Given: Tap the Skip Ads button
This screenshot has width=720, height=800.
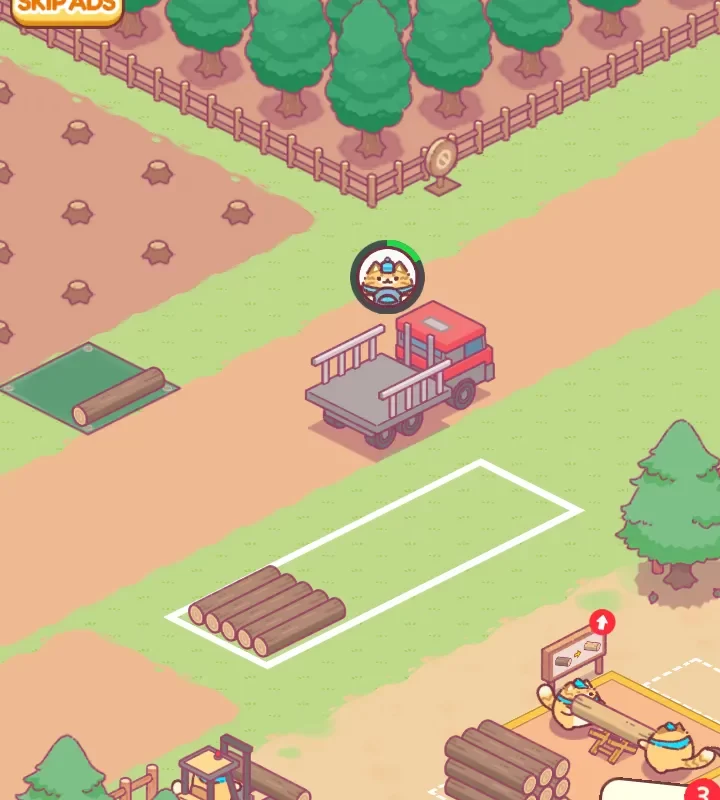Looking at the screenshot, I should (x=66, y=9).
